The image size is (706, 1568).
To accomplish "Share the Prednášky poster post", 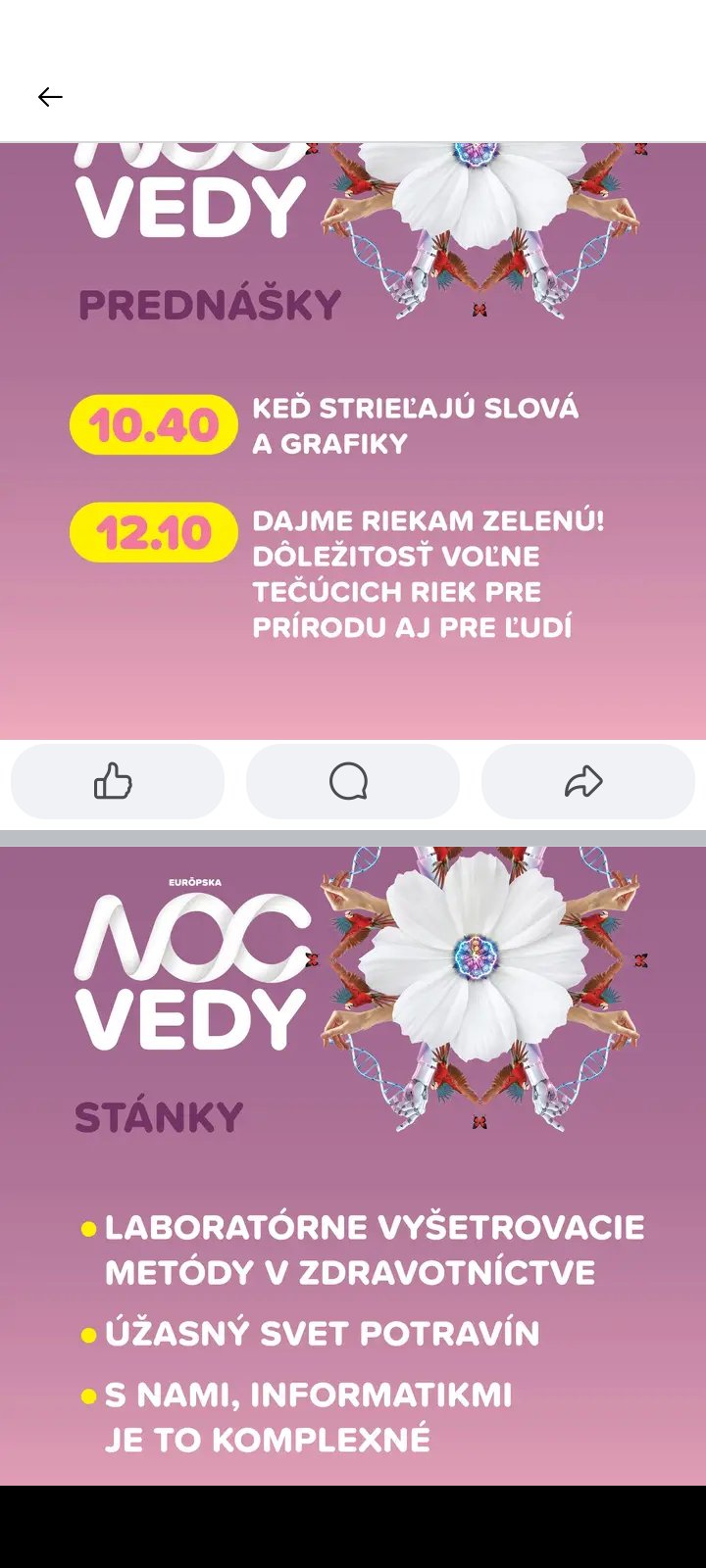I will click(x=587, y=781).
